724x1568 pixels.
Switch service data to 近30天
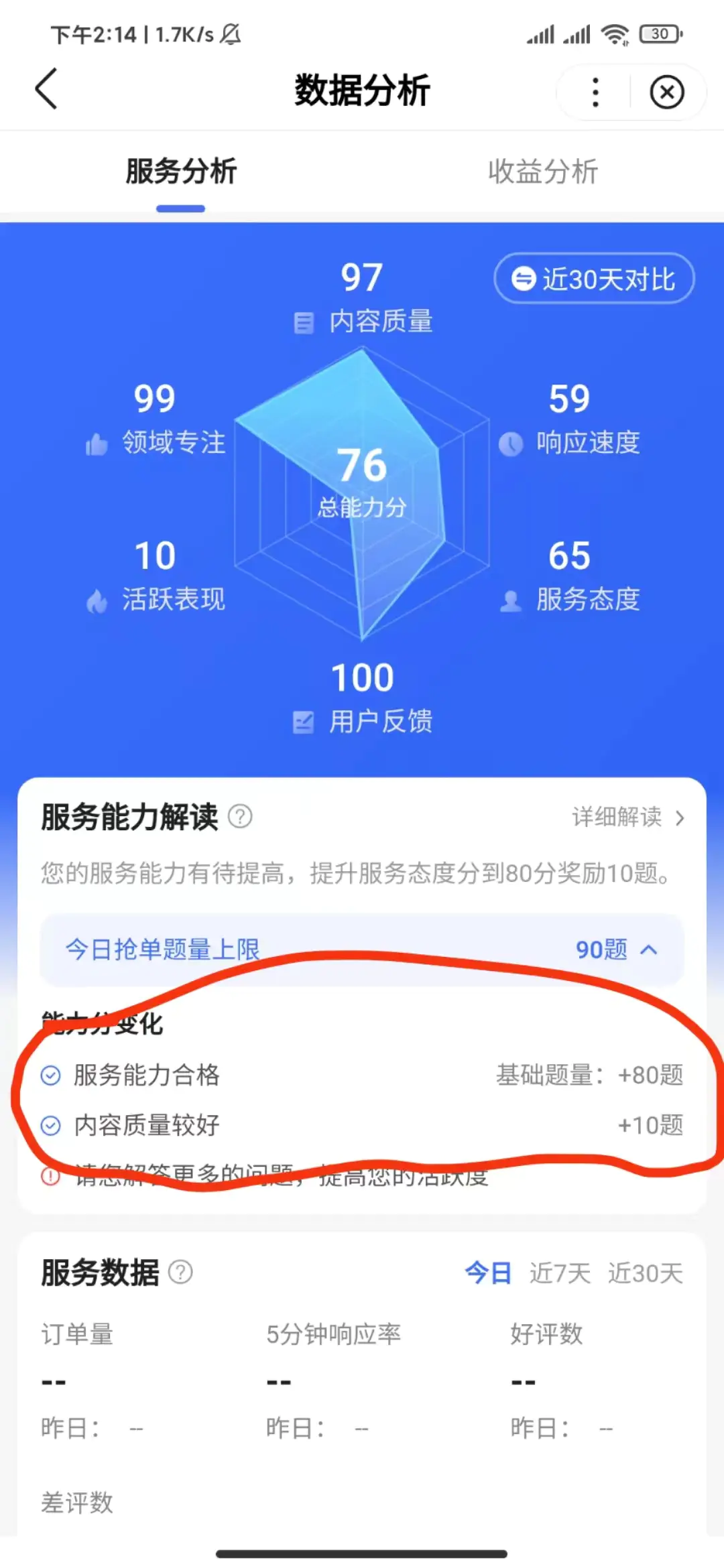pyautogui.click(x=645, y=1272)
